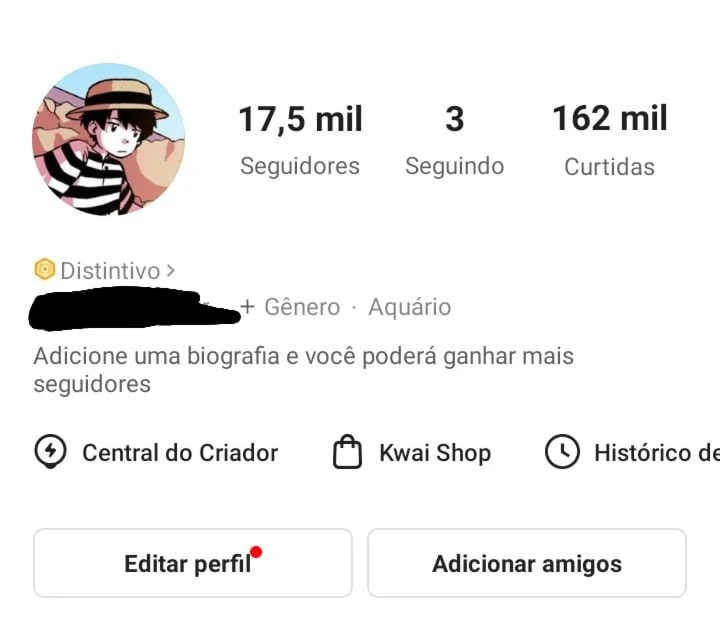
Task: Go to Kwai Shop
Action: 411,453
